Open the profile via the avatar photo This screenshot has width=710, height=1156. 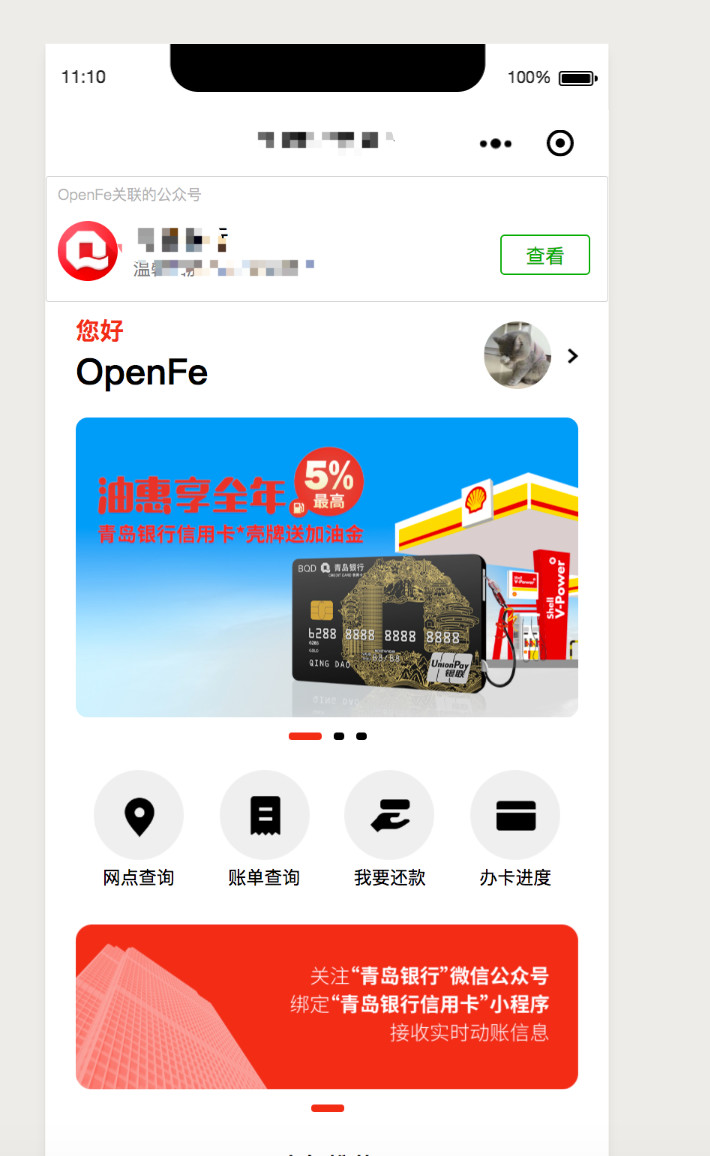tap(517, 355)
